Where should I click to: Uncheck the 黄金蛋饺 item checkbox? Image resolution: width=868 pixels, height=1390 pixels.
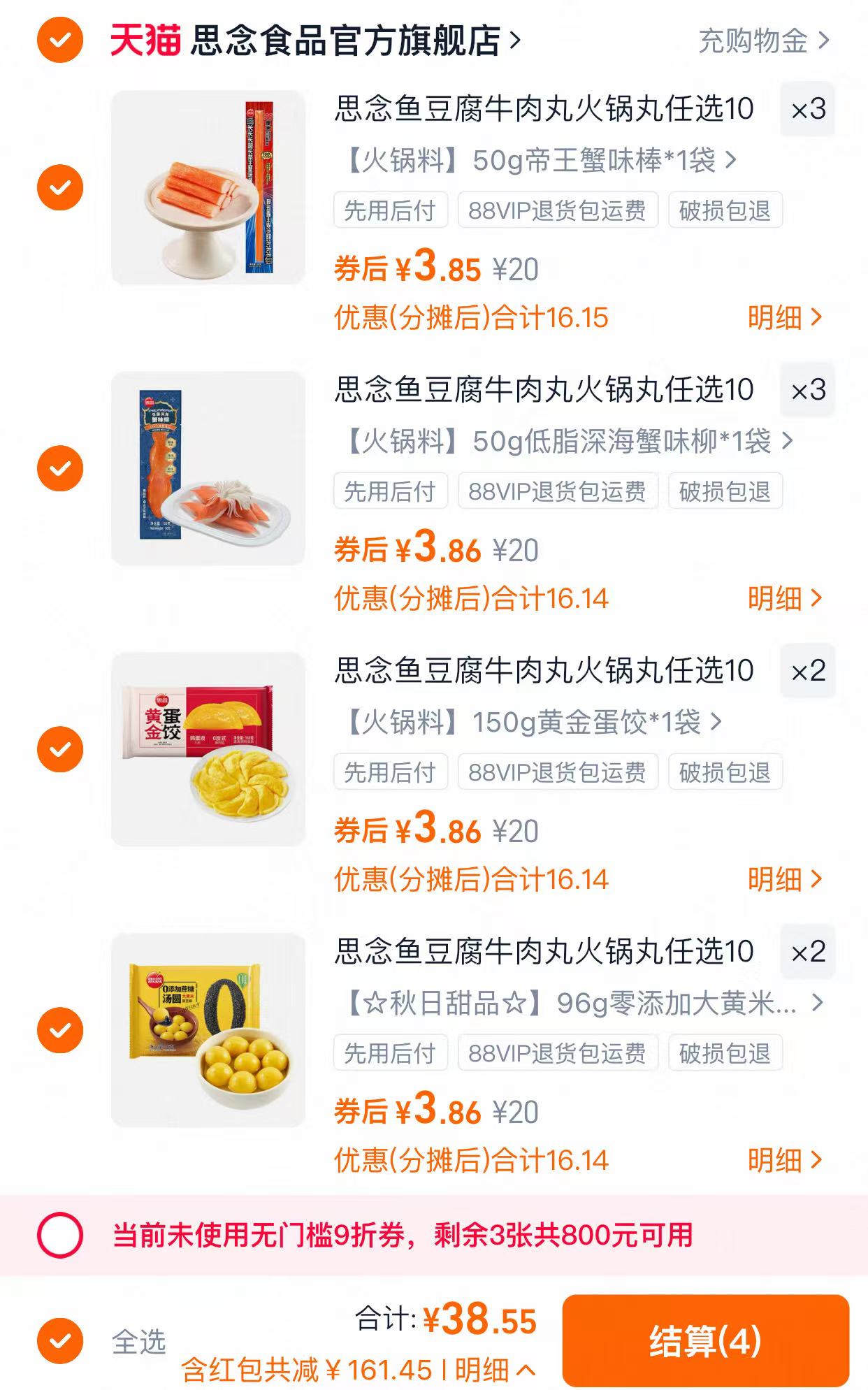coord(60,748)
